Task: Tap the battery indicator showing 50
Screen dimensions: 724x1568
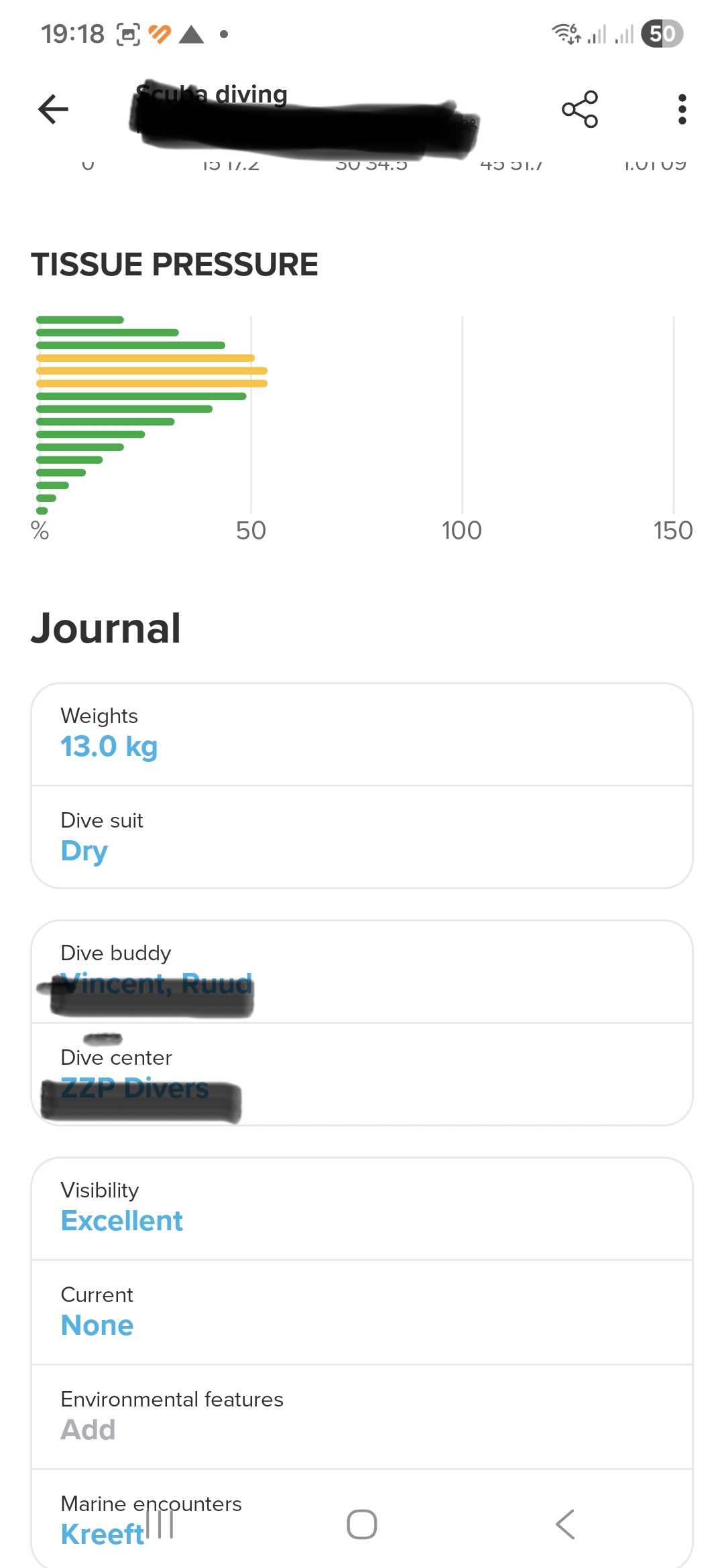Action: (x=664, y=33)
